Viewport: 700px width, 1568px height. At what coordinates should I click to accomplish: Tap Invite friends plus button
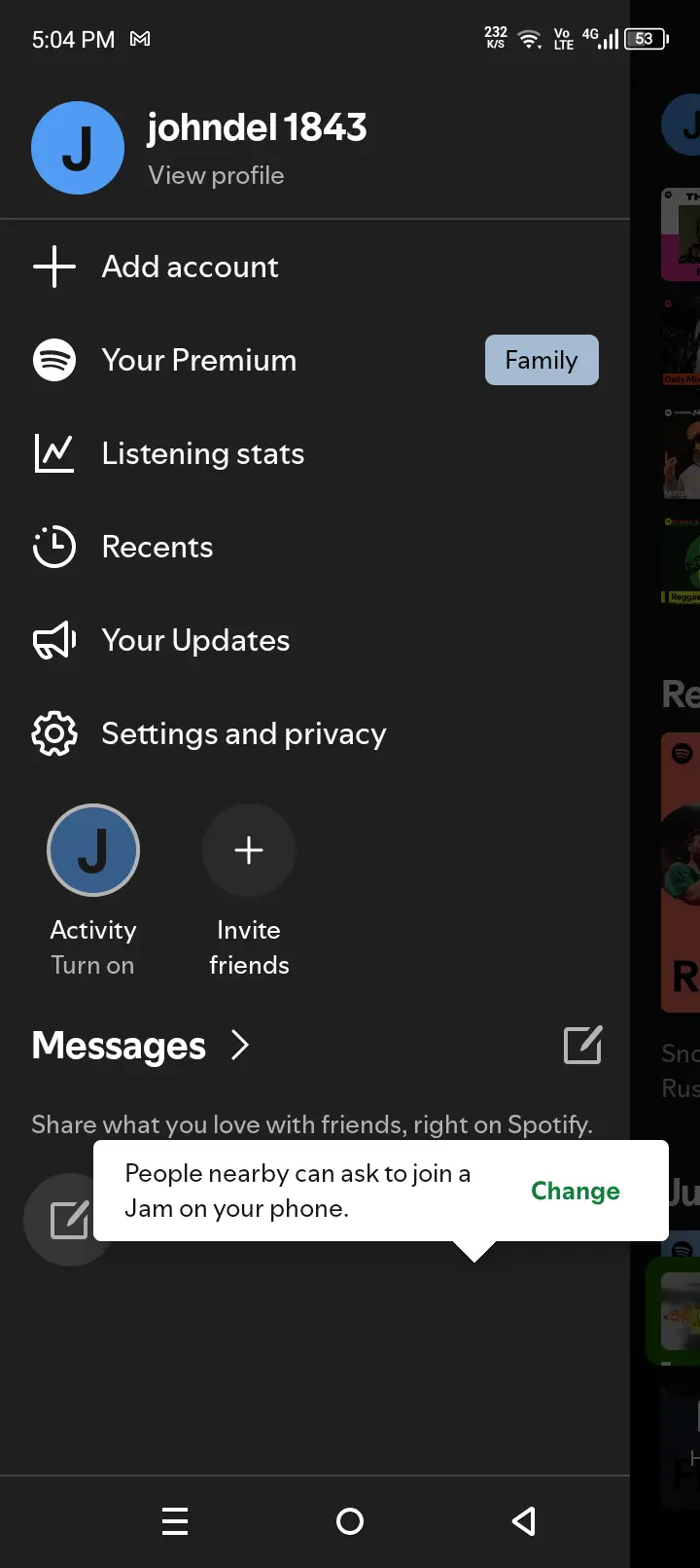pyautogui.click(x=249, y=850)
